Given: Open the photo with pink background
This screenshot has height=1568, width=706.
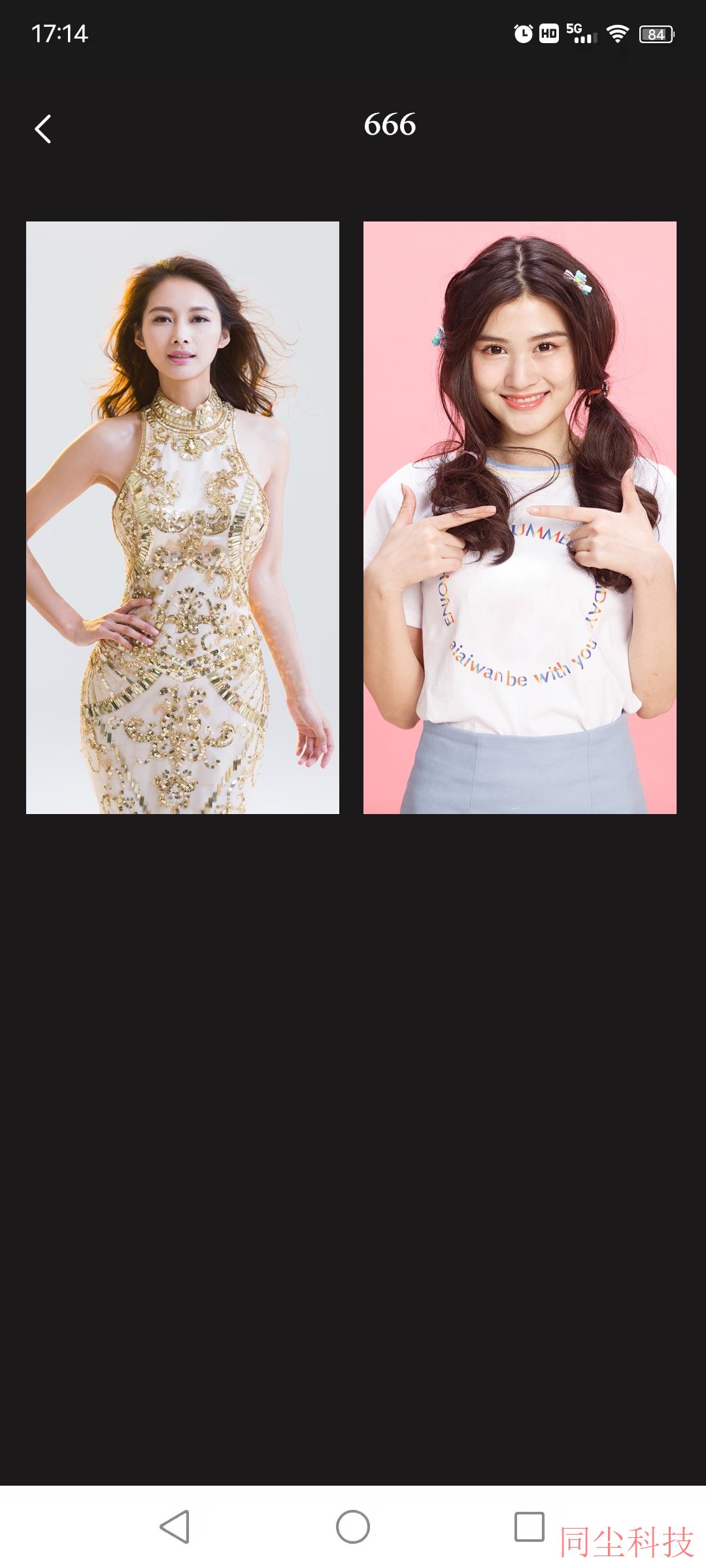Looking at the screenshot, I should 520,517.
